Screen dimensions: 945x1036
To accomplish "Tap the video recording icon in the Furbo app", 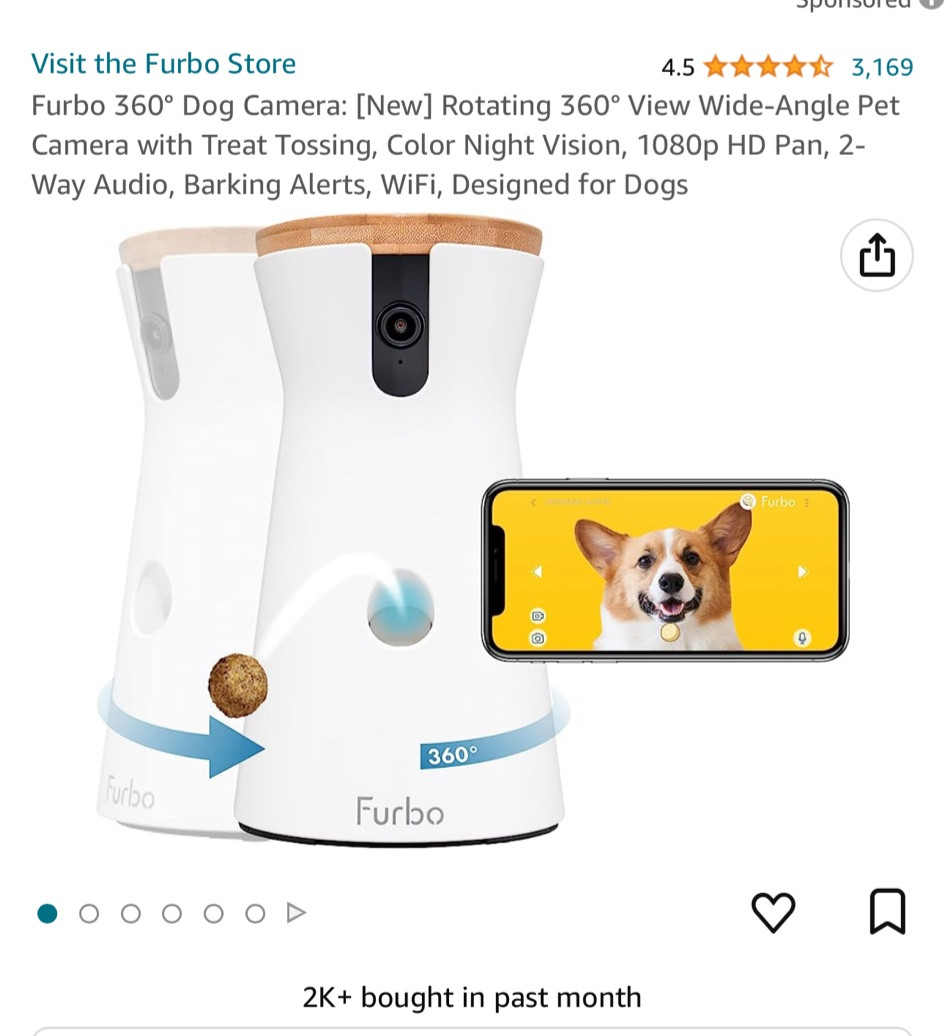I will click(x=537, y=615).
